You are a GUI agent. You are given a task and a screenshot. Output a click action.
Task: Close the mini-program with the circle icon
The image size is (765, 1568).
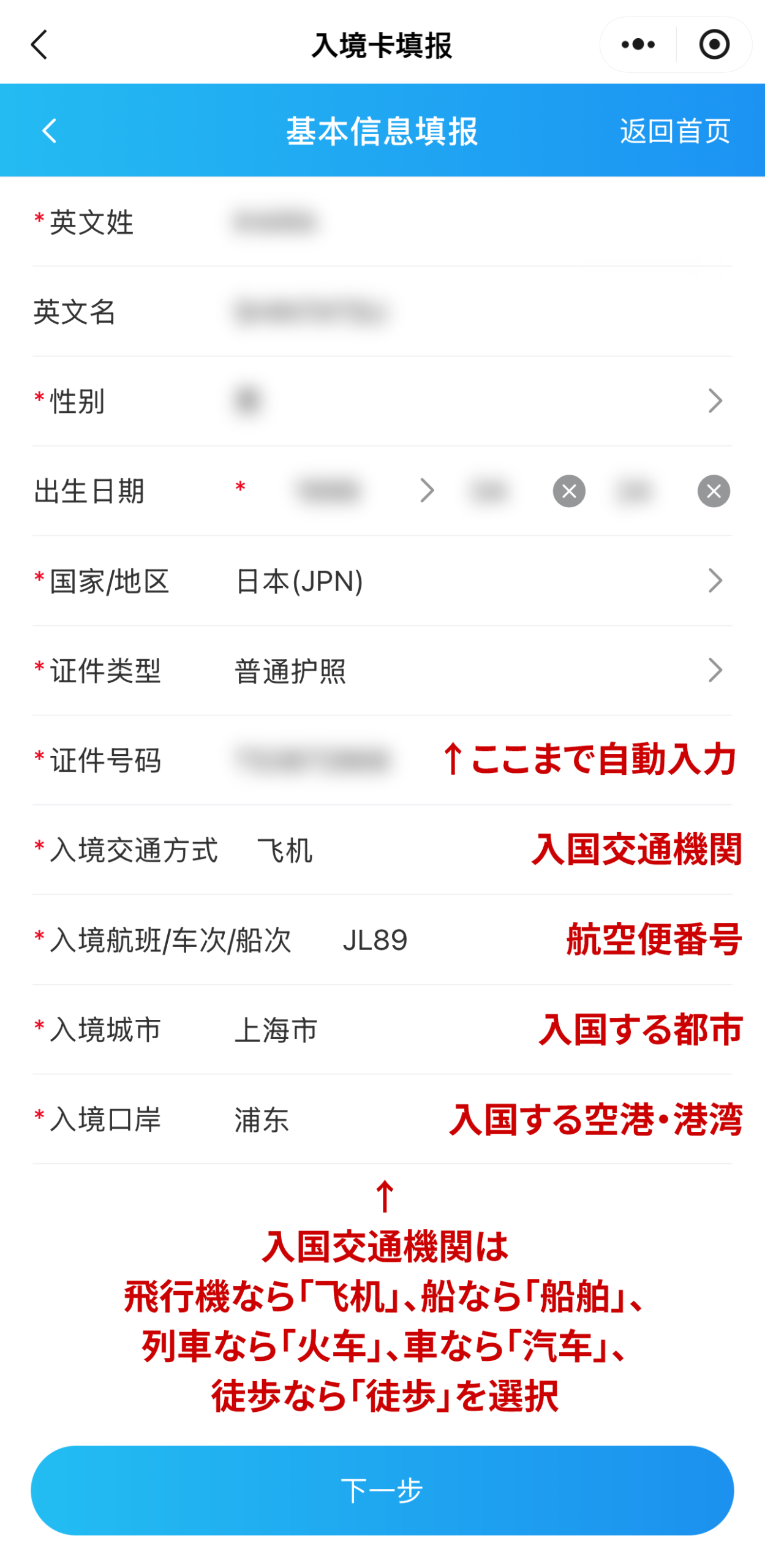[x=714, y=45]
